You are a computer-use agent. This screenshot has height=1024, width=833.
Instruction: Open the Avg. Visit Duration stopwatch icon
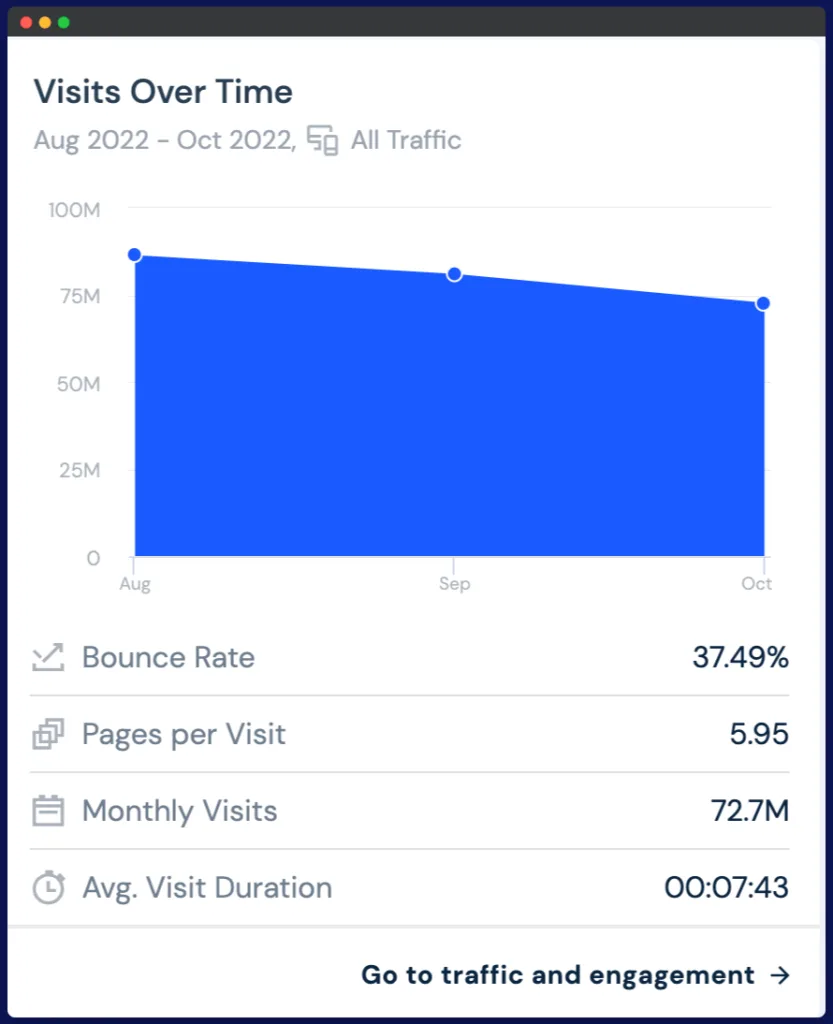click(47, 887)
